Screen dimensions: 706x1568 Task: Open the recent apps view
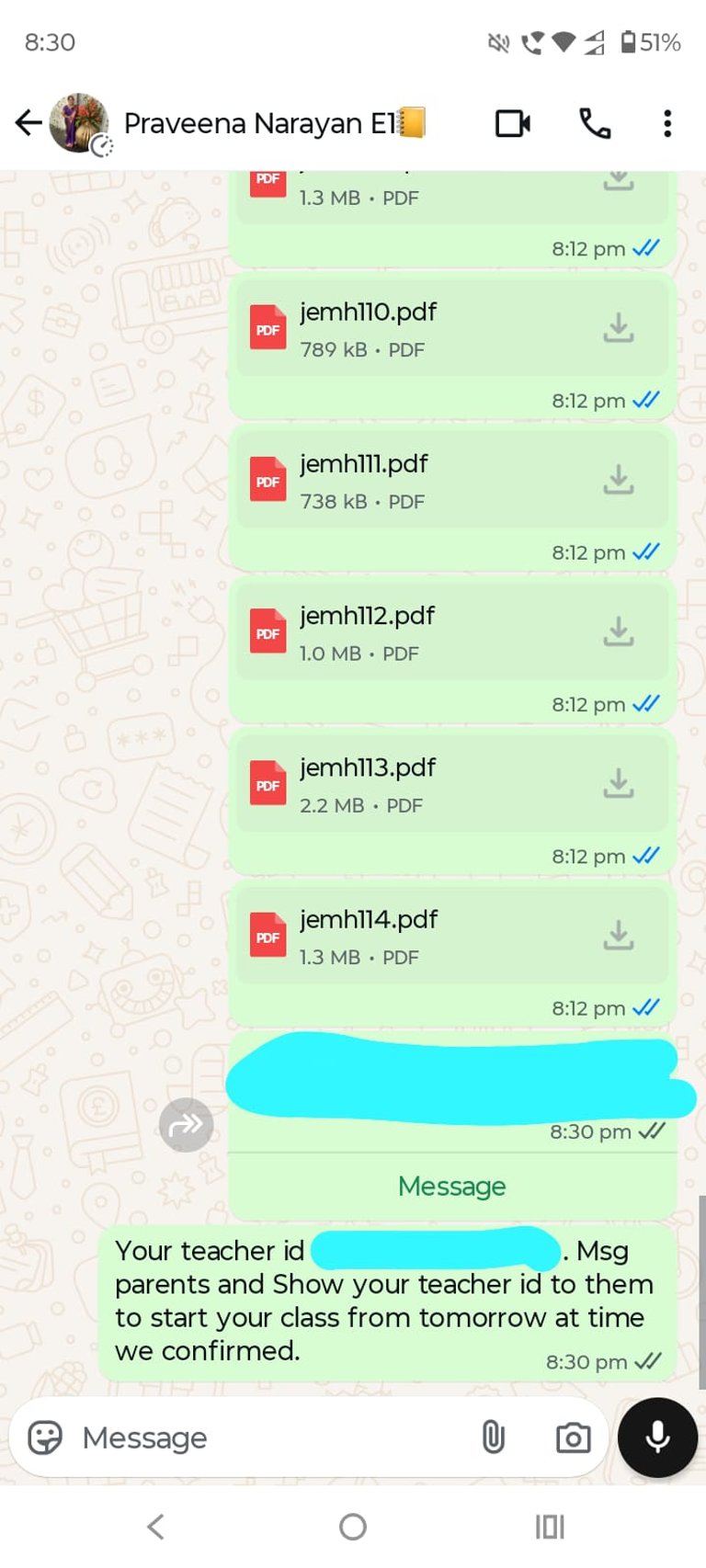click(x=550, y=1527)
